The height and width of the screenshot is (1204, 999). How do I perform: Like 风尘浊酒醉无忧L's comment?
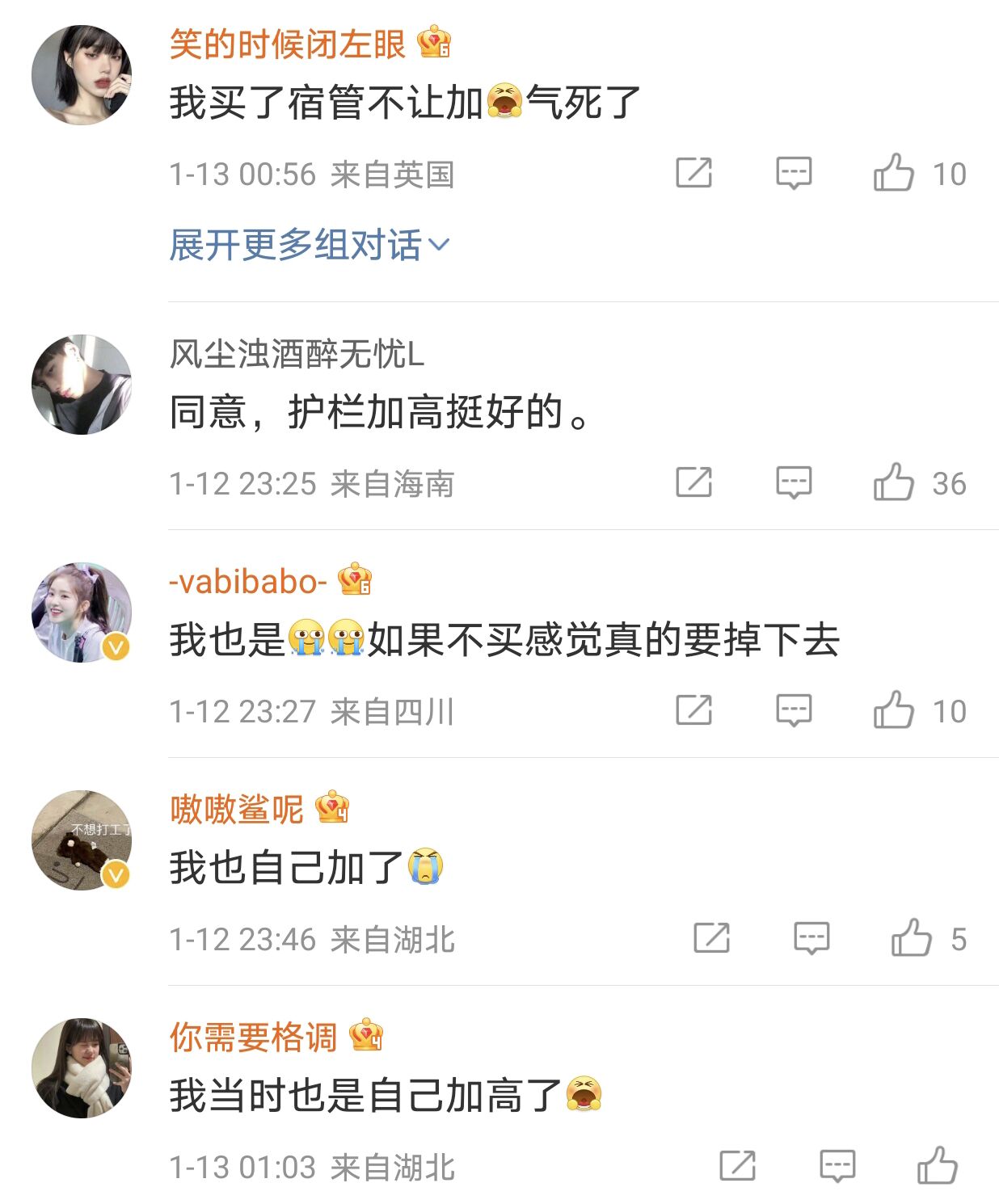(893, 482)
